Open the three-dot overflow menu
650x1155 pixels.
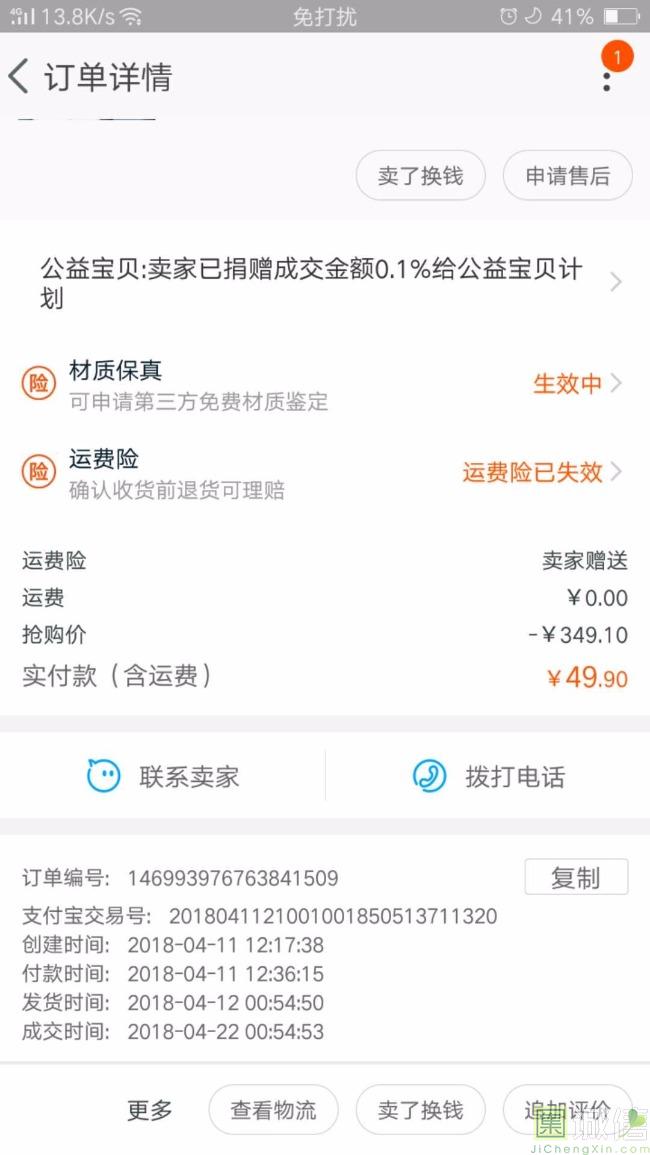607,77
